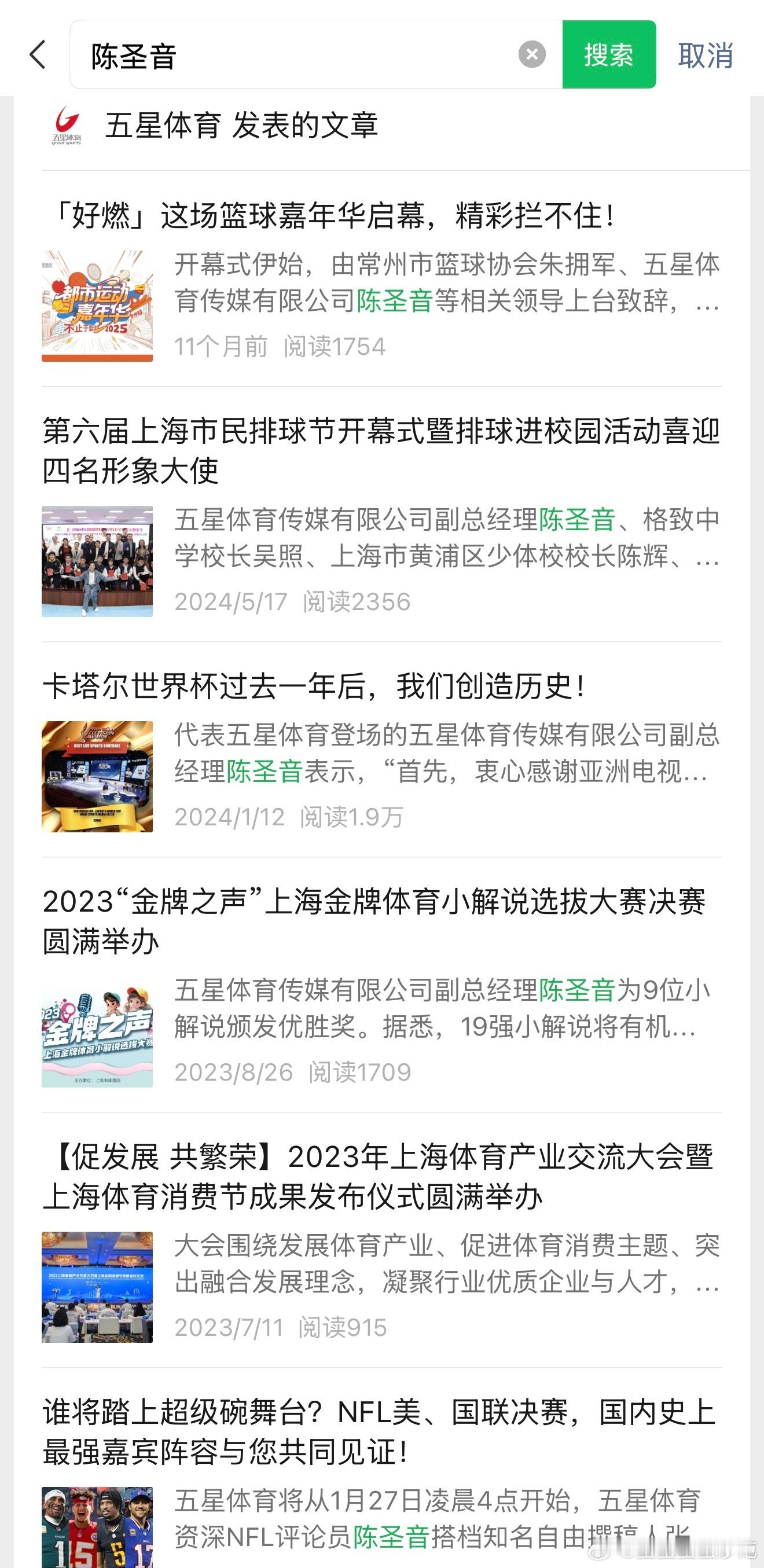Go back using the back arrow

[x=38, y=55]
